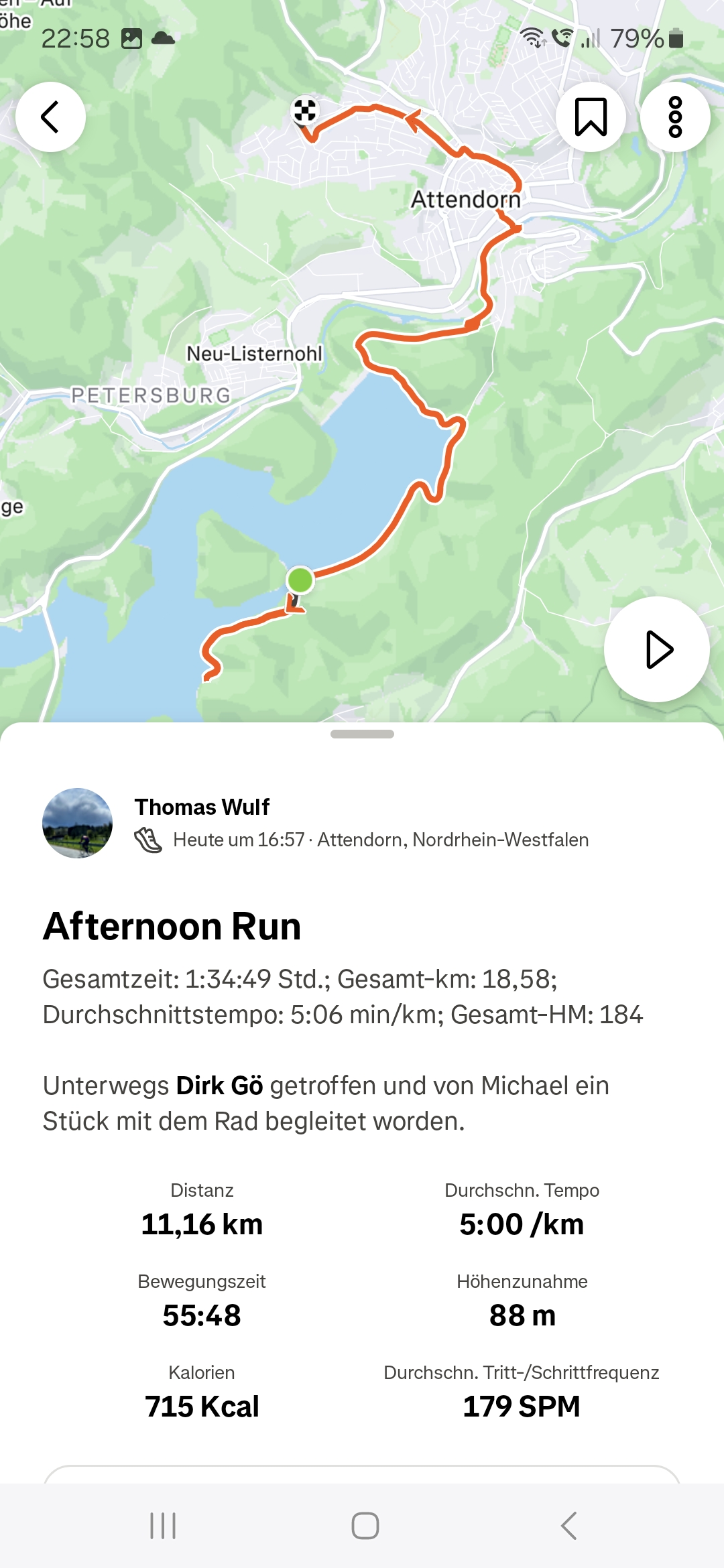Viewport: 724px width, 1568px height.
Task: Open the mentioned athlete Dirk Gö
Action: 219,1086
